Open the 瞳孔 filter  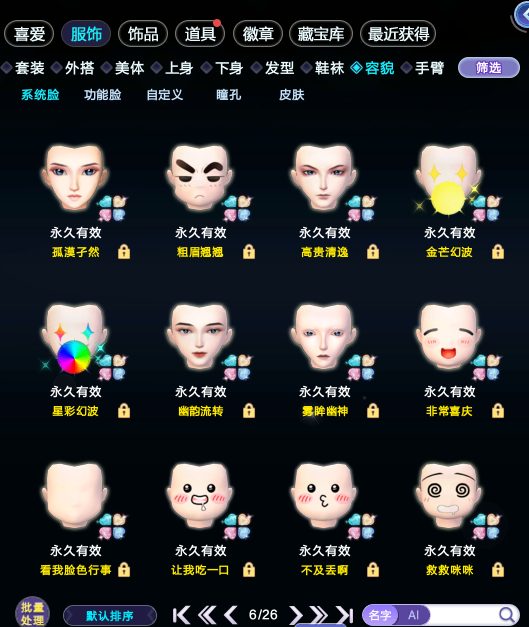(229, 95)
